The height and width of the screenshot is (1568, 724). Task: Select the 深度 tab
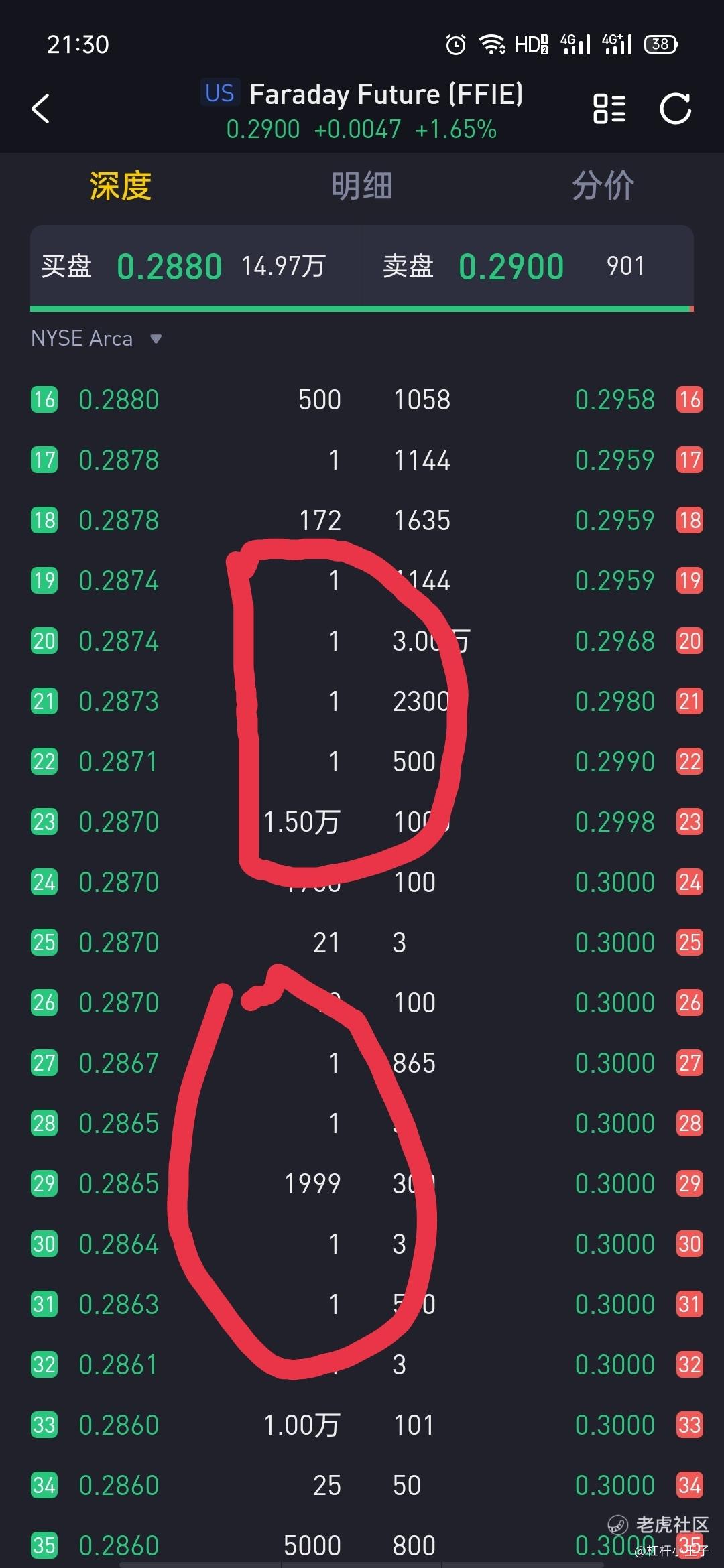121,186
